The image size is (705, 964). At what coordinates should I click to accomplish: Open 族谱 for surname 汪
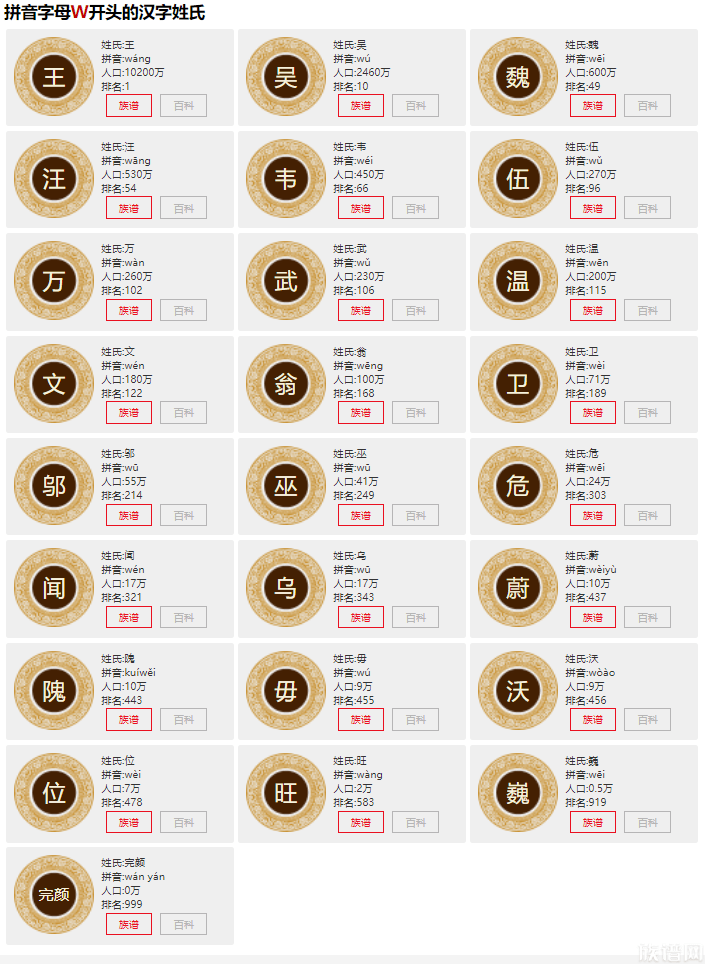coord(129,208)
